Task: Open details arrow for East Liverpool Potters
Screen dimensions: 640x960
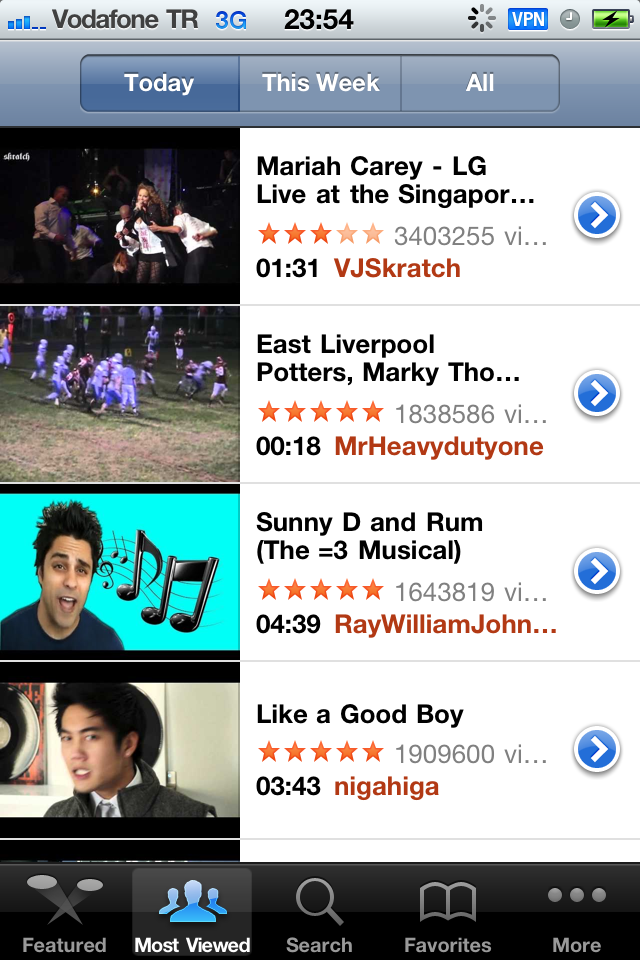Action: pyautogui.click(x=597, y=394)
